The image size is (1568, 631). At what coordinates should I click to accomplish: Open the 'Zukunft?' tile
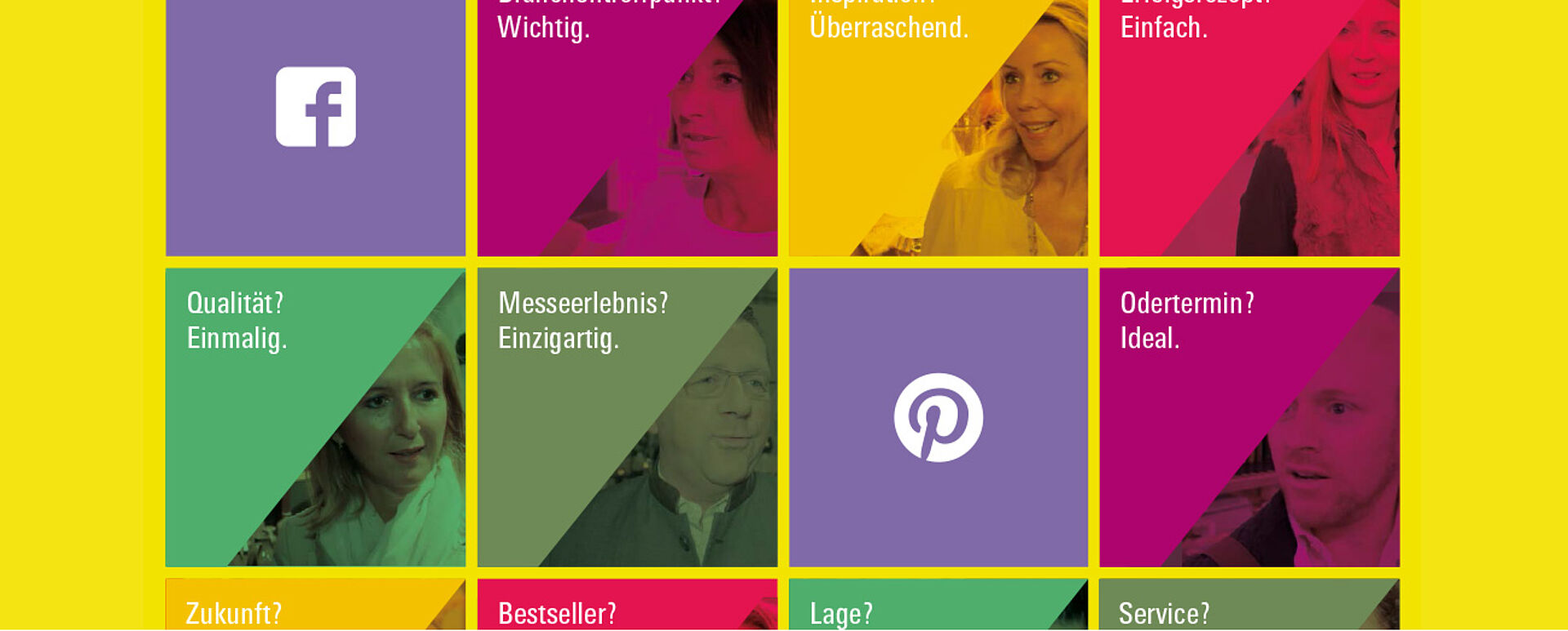click(315, 607)
